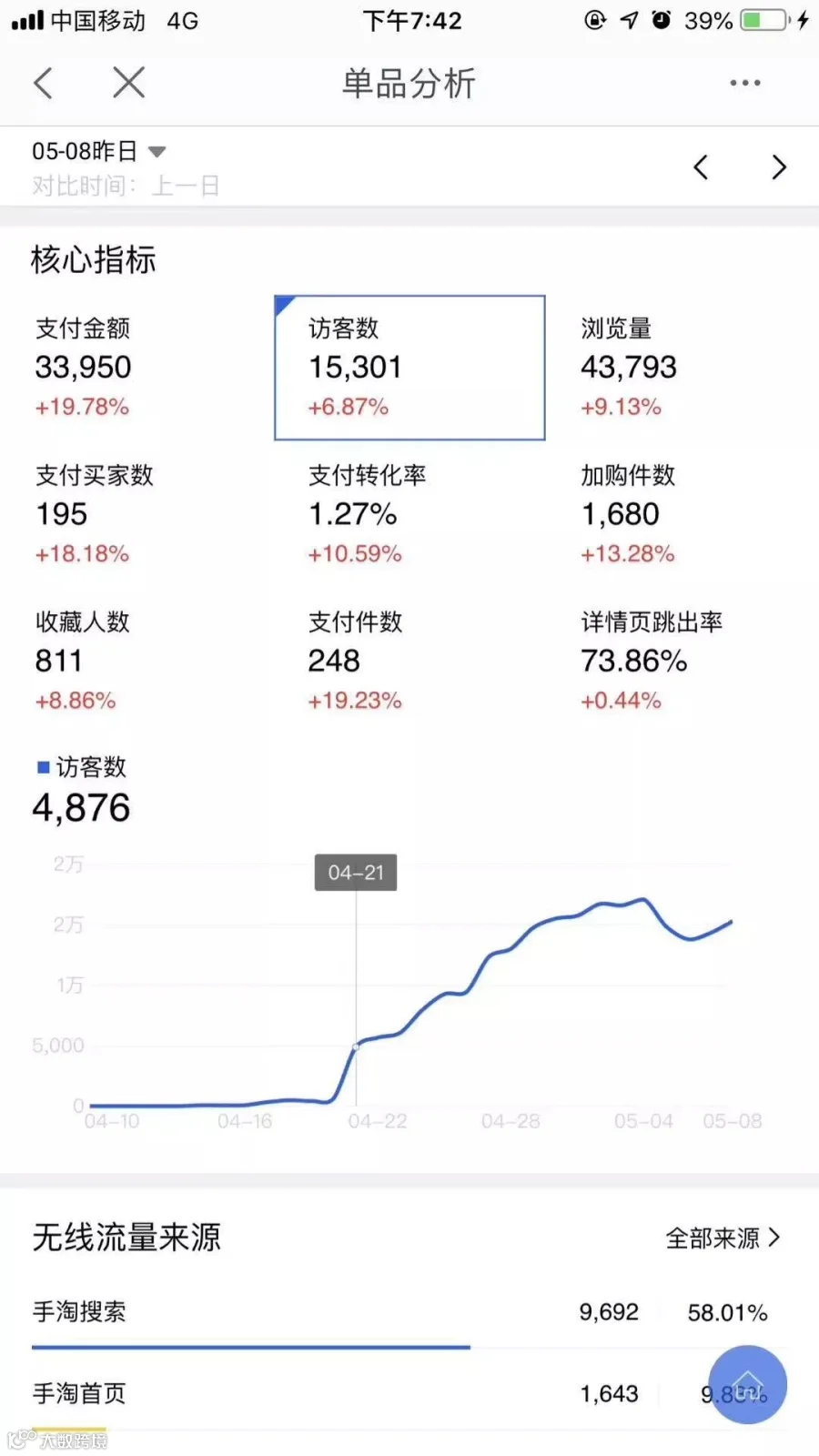Select the 详情页跳出率 metric card
Screen dimensions: 819x1456
tap(682, 662)
